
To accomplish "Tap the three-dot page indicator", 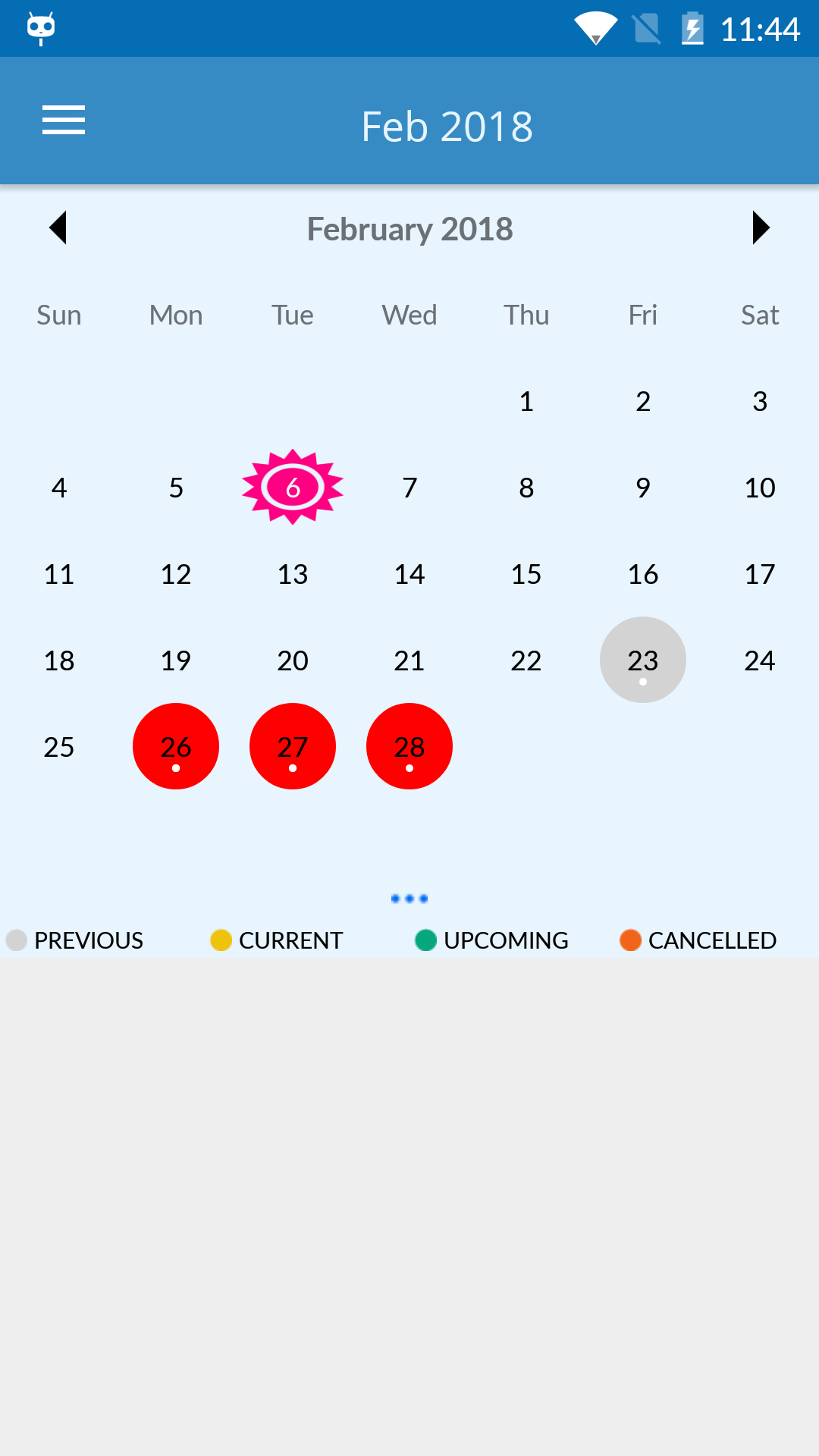I will point(409,898).
